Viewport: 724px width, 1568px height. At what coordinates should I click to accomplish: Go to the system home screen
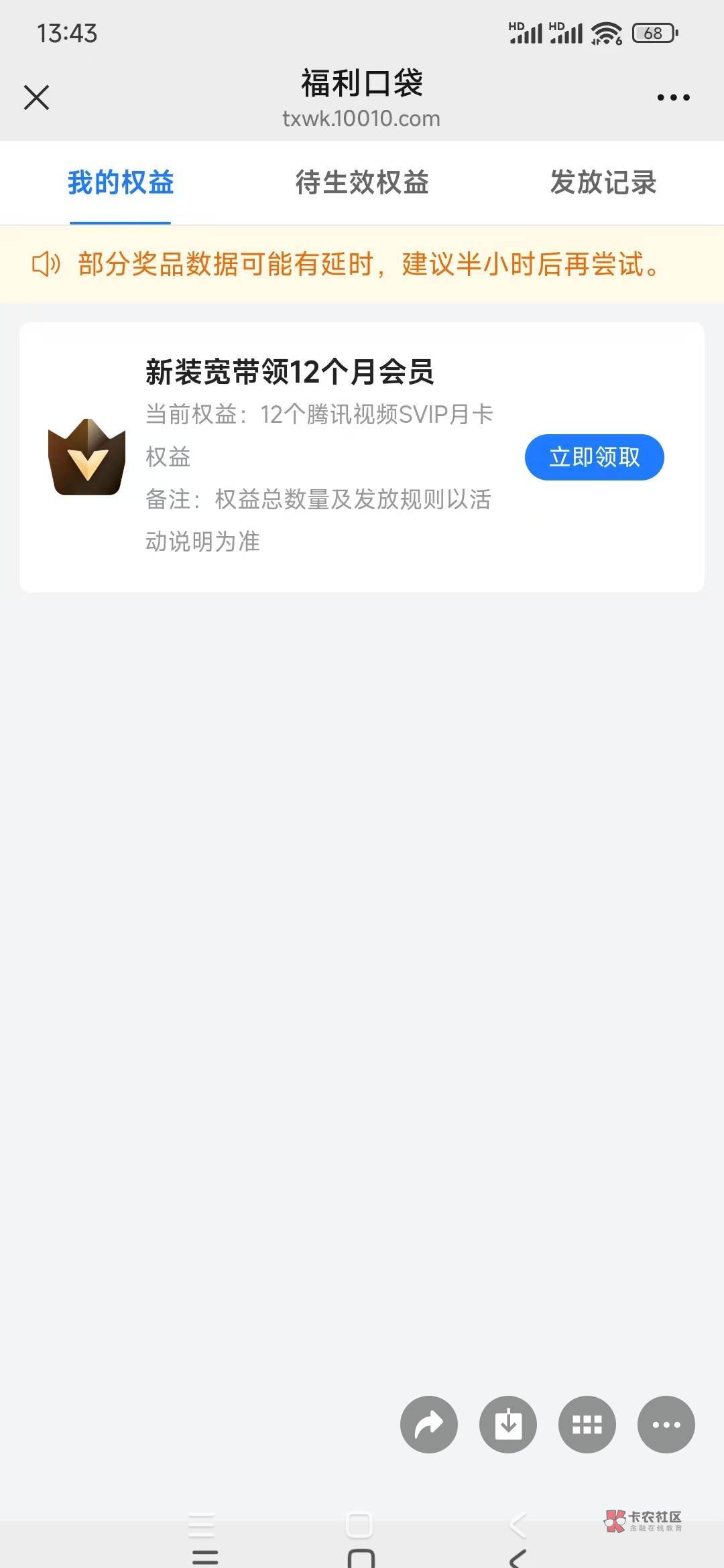click(x=360, y=1556)
